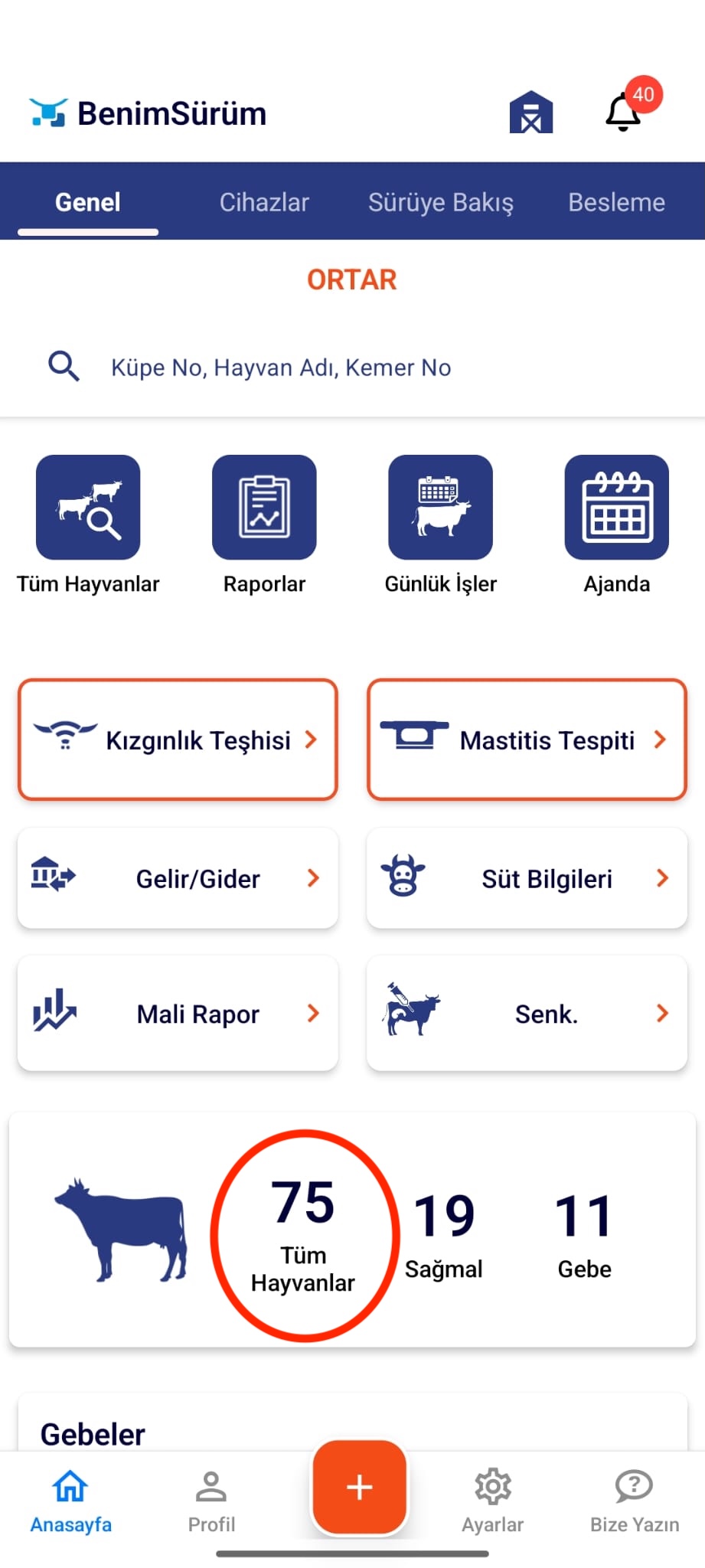Tap the orange plus add button
This screenshot has height=1568, width=705.
[x=359, y=1487]
